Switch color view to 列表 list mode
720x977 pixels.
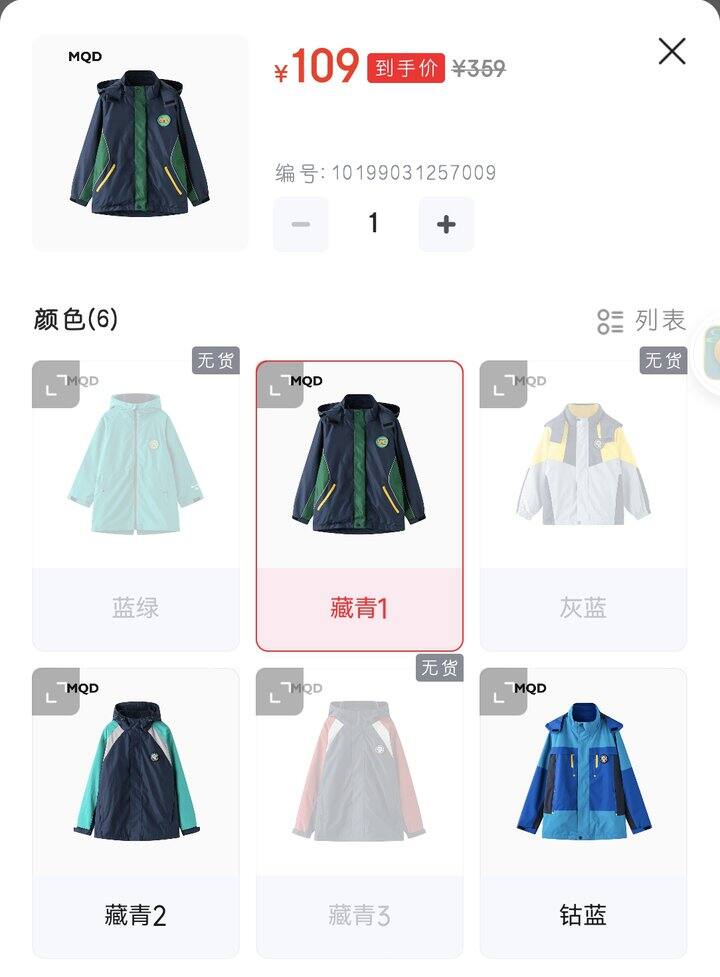(x=642, y=320)
